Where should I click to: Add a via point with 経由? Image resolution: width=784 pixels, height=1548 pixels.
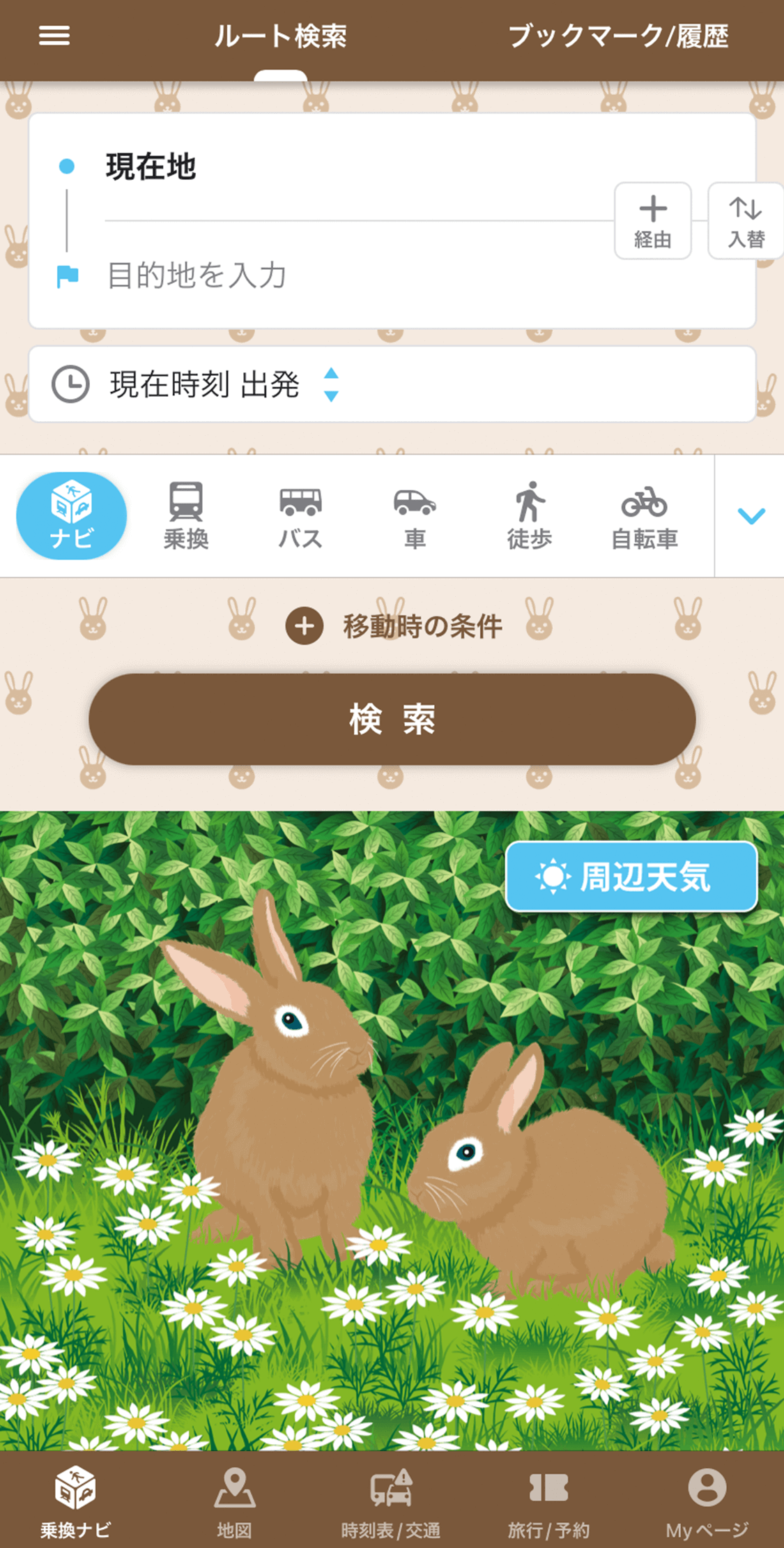(x=652, y=221)
